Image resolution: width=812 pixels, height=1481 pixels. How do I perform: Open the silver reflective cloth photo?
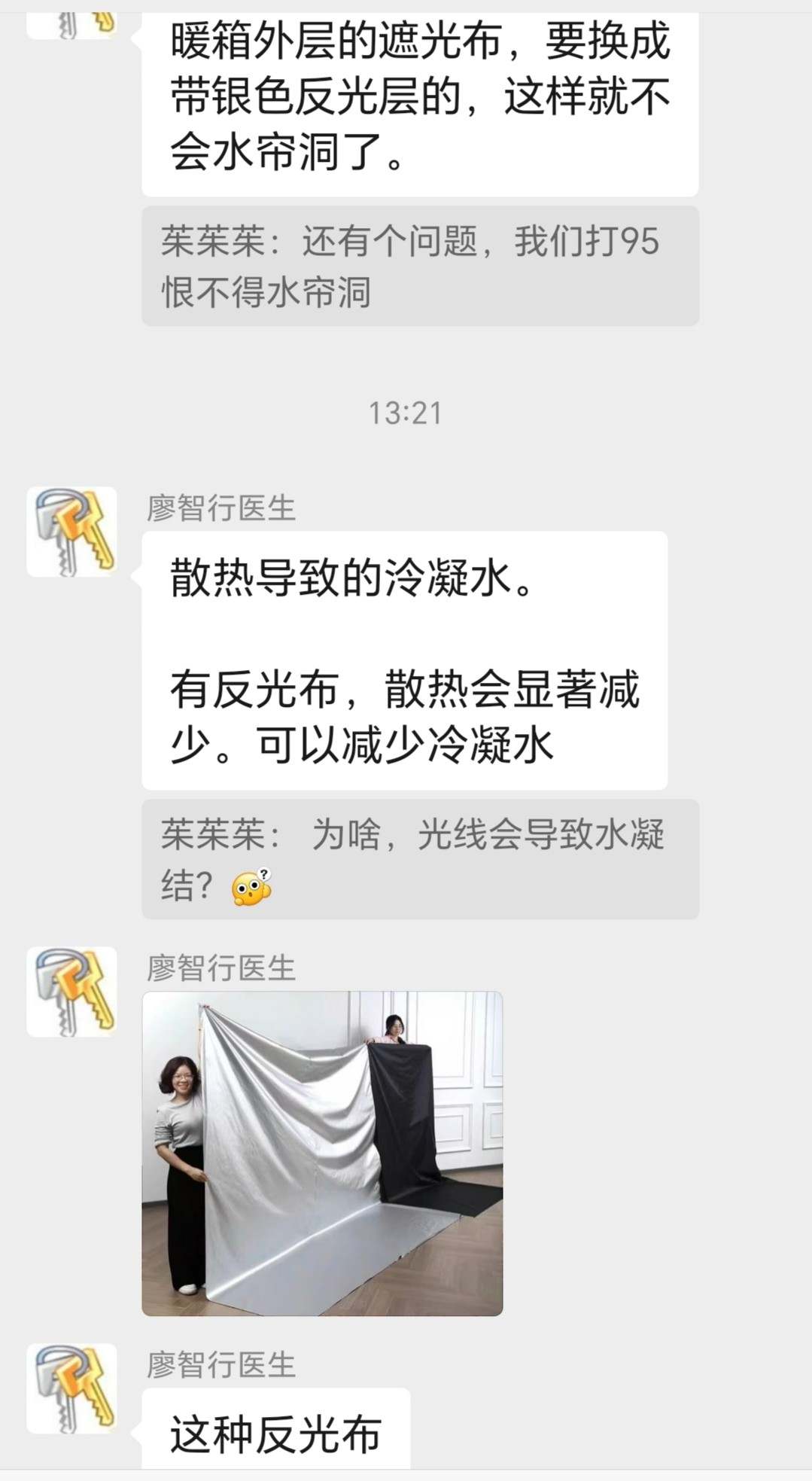tap(322, 1153)
